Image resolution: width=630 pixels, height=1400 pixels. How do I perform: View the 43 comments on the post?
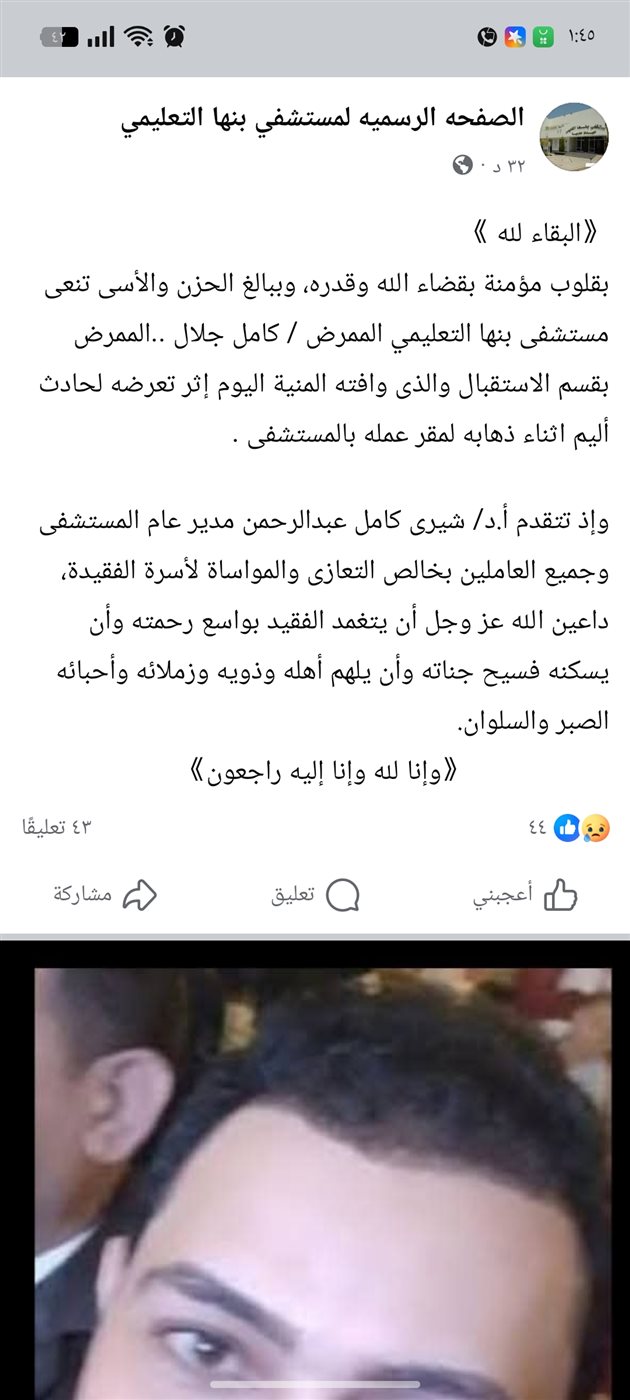56,828
